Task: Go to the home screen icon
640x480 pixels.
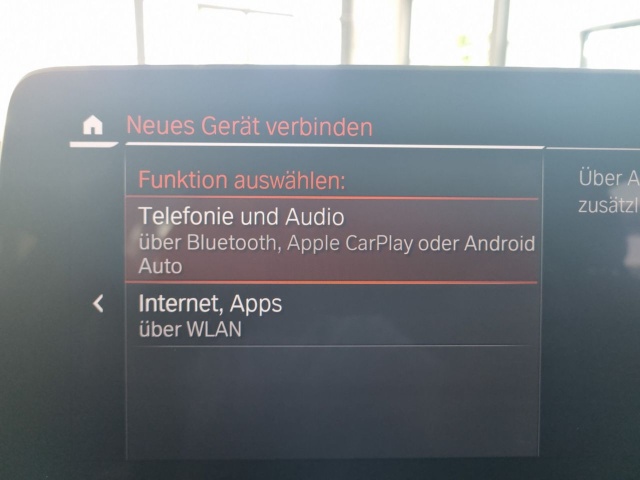Action: tap(93, 126)
